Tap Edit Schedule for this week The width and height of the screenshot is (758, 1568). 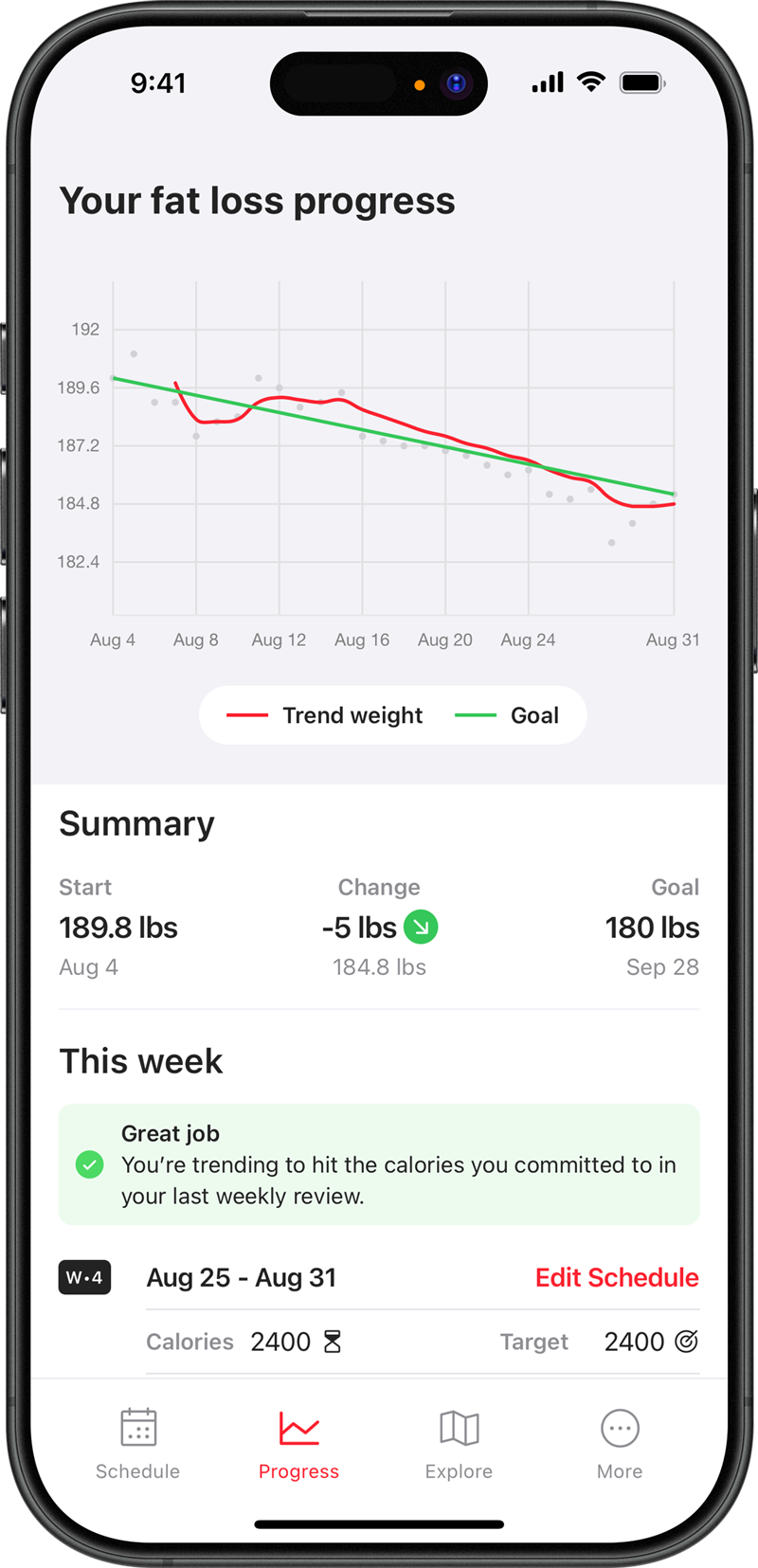point(617,1277)
